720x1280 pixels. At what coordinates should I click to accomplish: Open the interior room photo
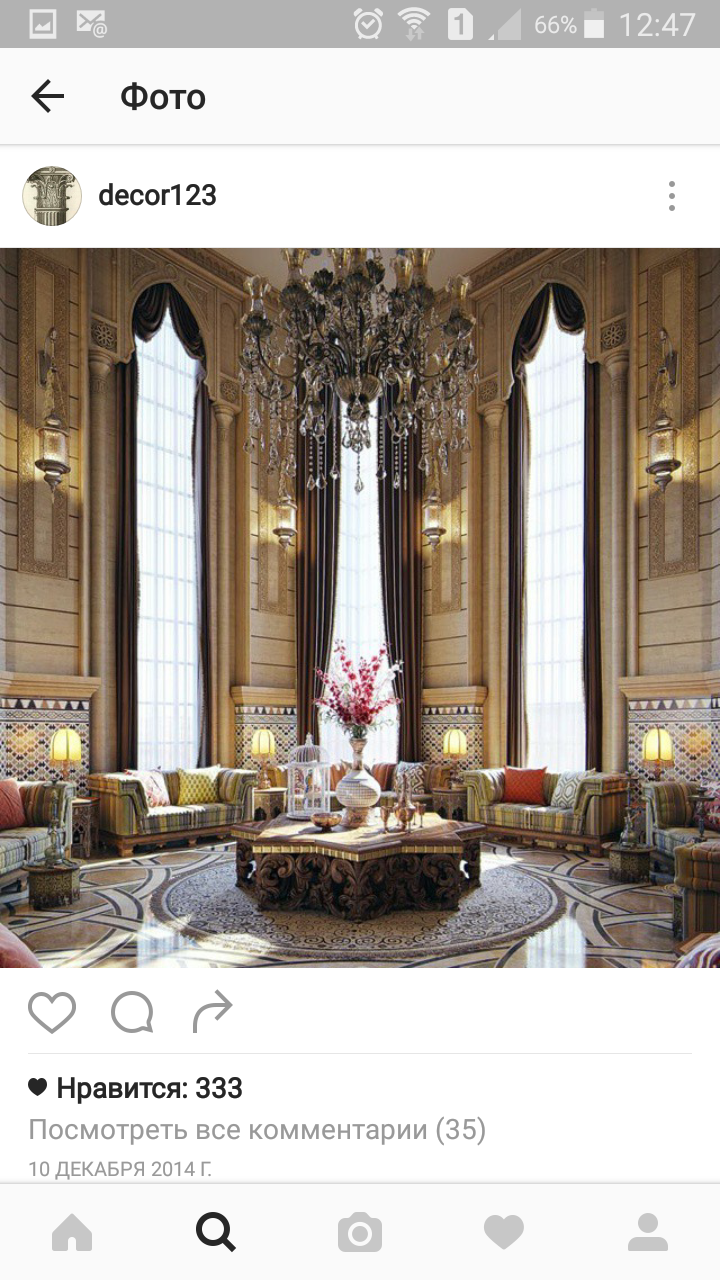pos(360,608)
